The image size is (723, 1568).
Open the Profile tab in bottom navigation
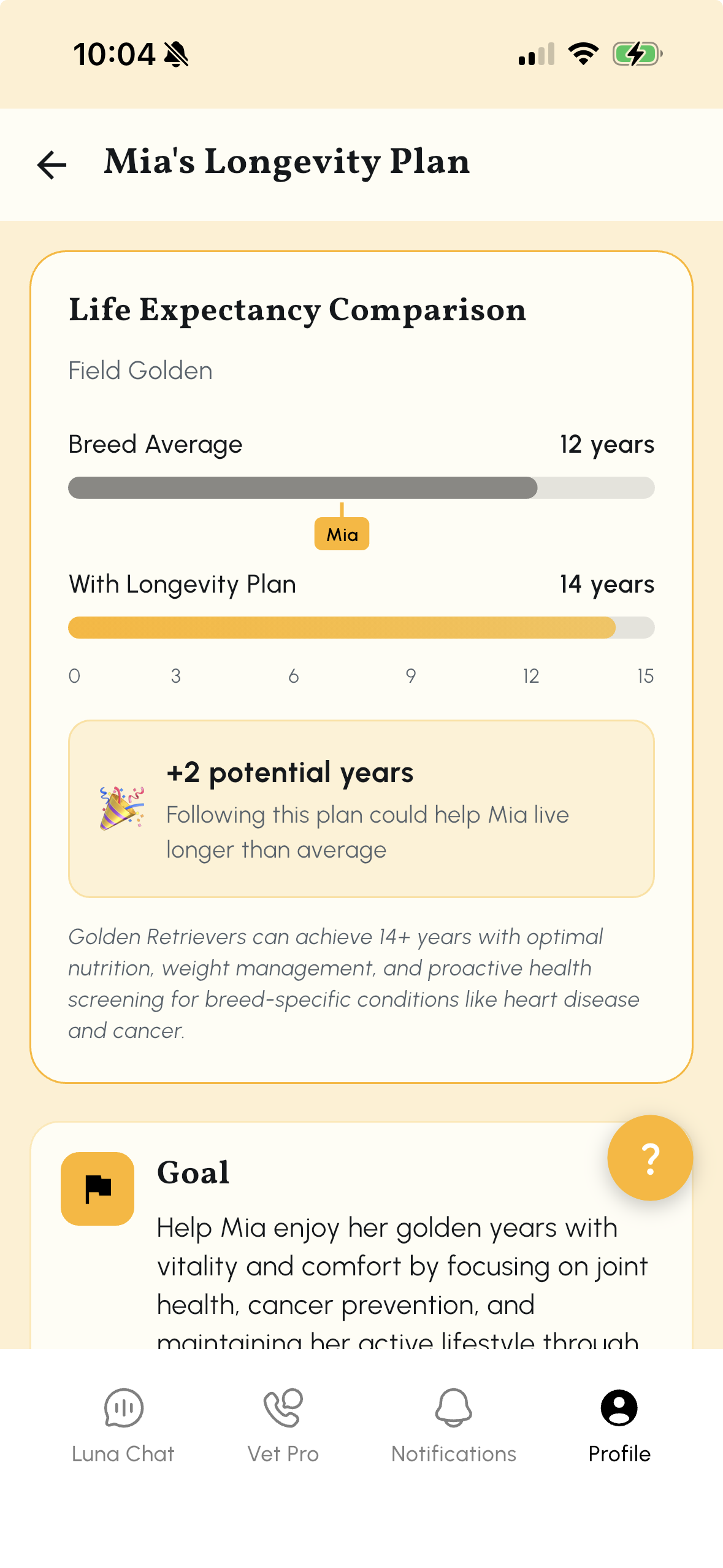(619, 1429)
